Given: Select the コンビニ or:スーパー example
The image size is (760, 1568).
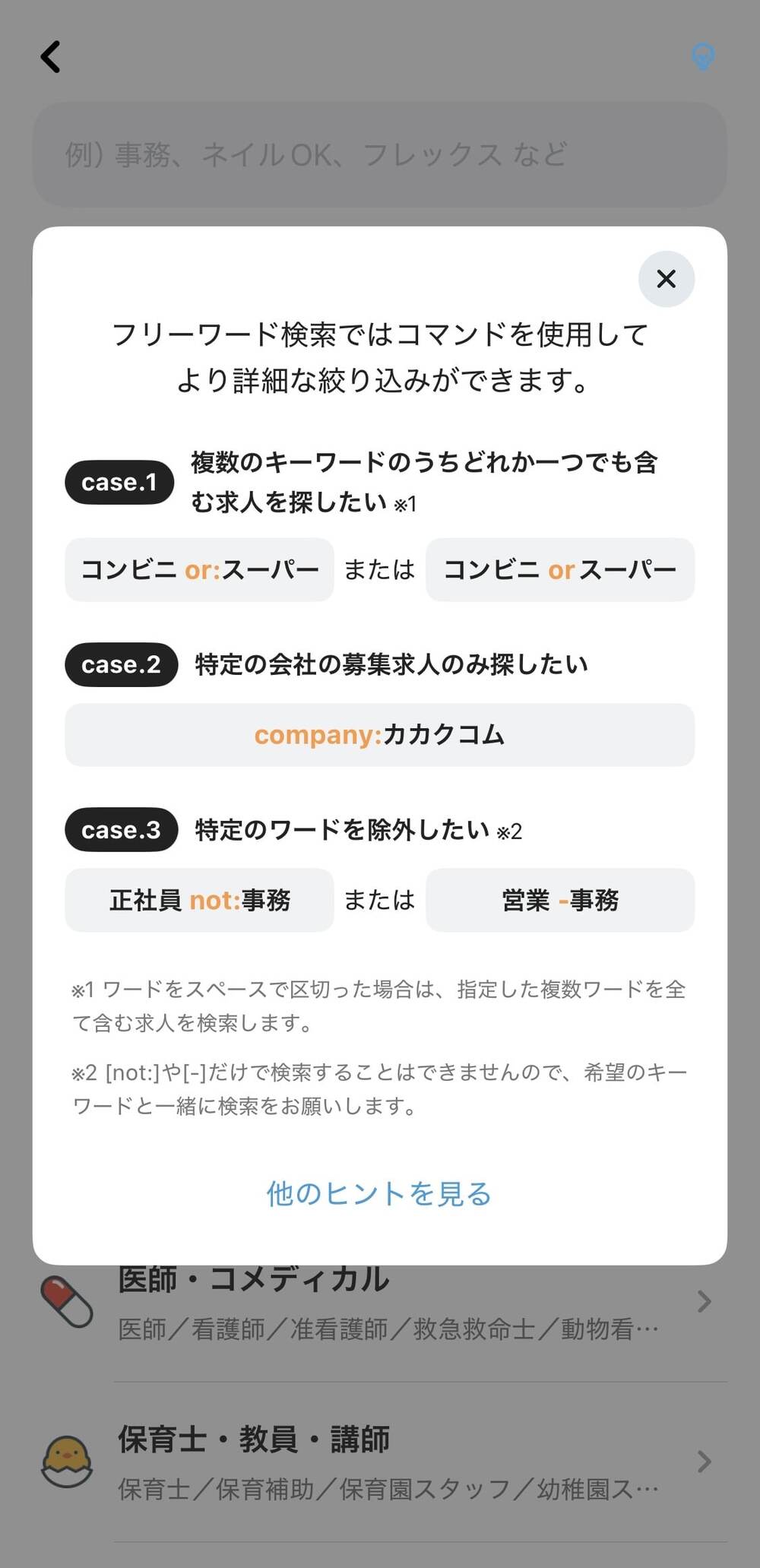Looking at the screenshot, I should pos(199,570).
